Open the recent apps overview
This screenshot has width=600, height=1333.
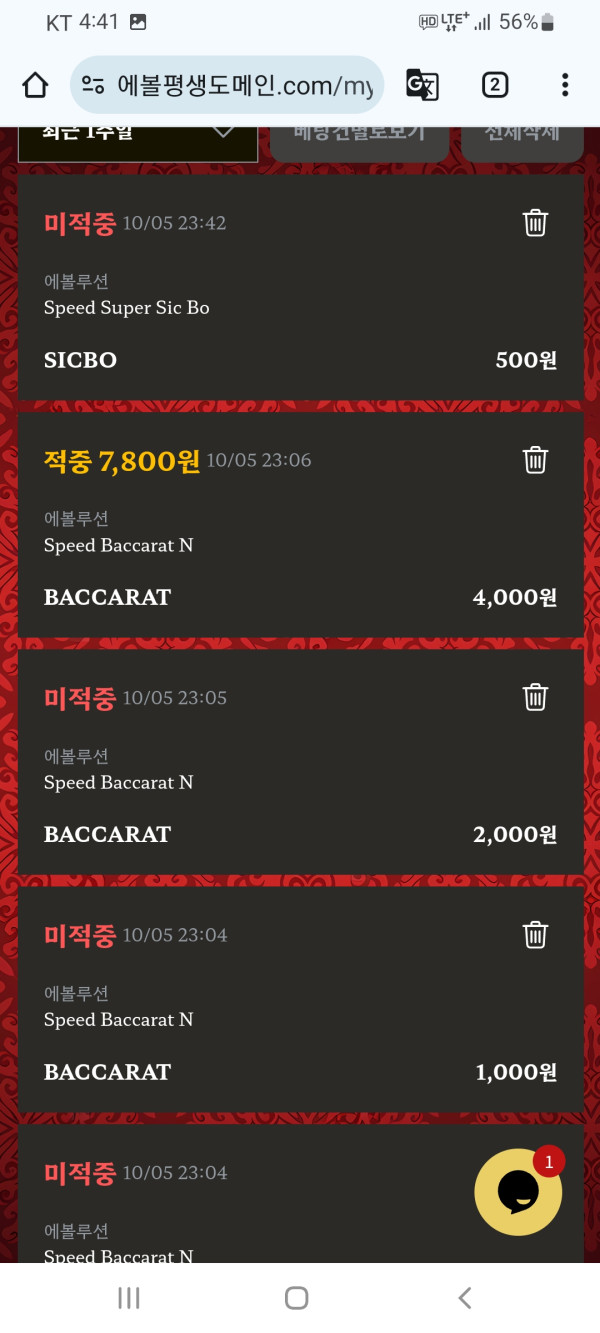(129, 1298)
